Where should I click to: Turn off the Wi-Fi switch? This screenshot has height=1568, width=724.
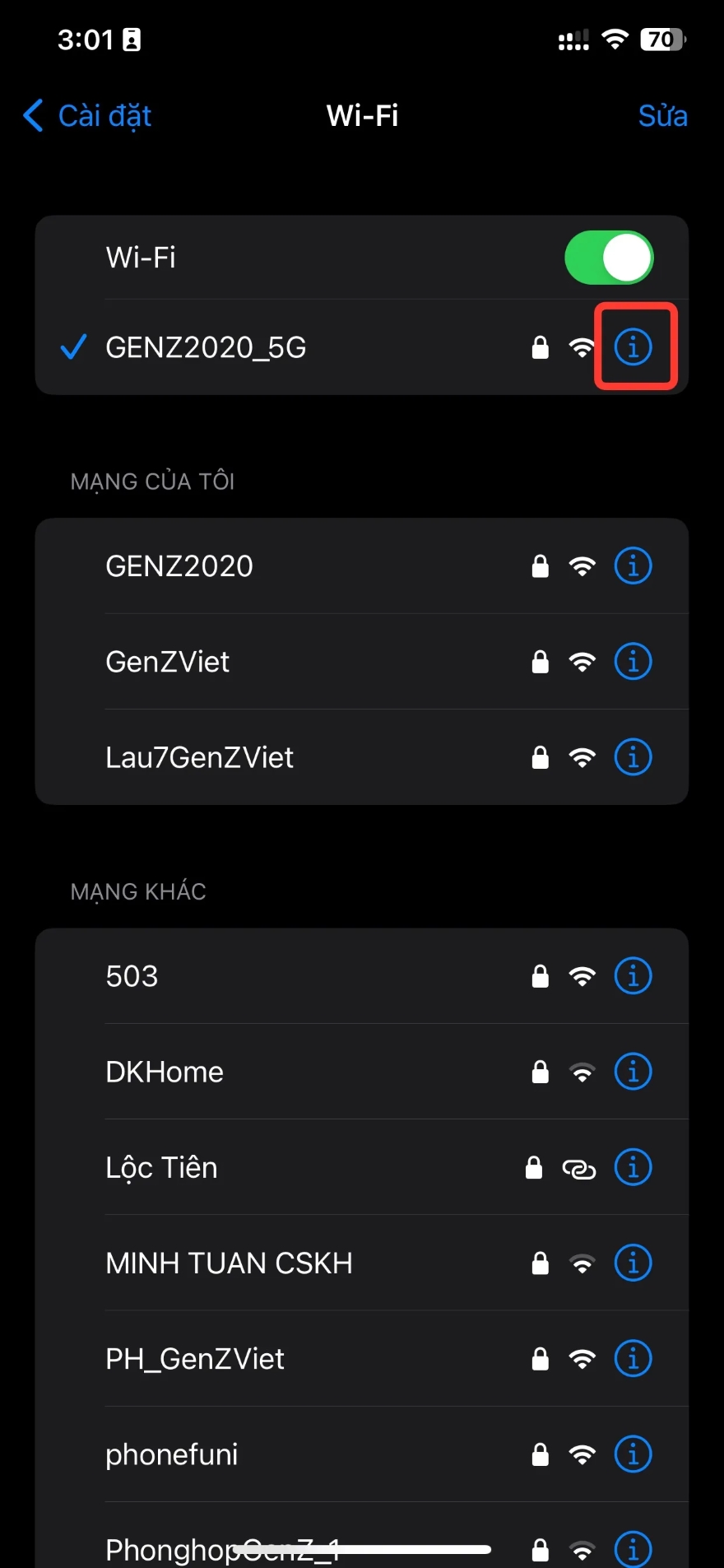(609, 257)
